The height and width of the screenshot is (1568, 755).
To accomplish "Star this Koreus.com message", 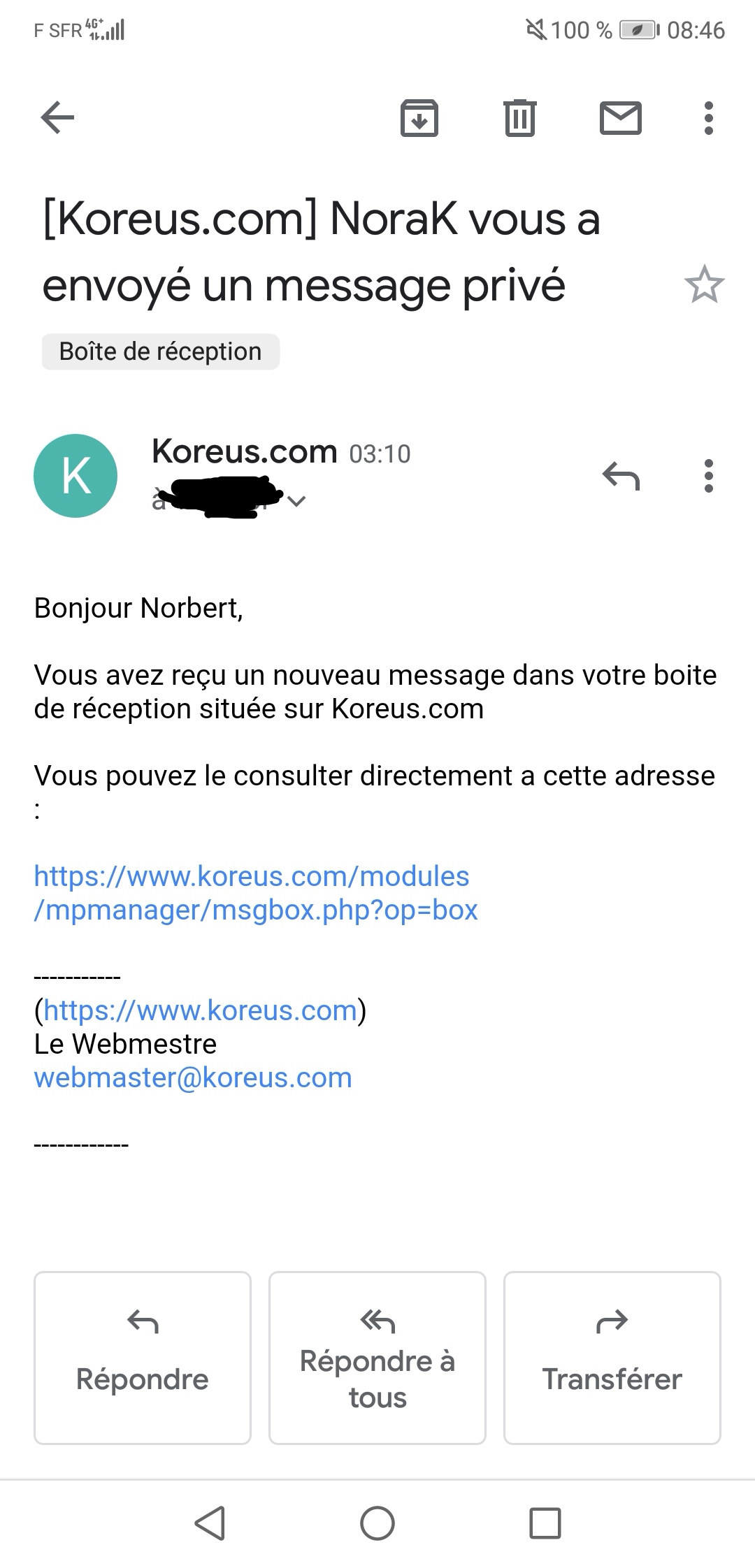I will pyautogui.click(x=703, y=285).
